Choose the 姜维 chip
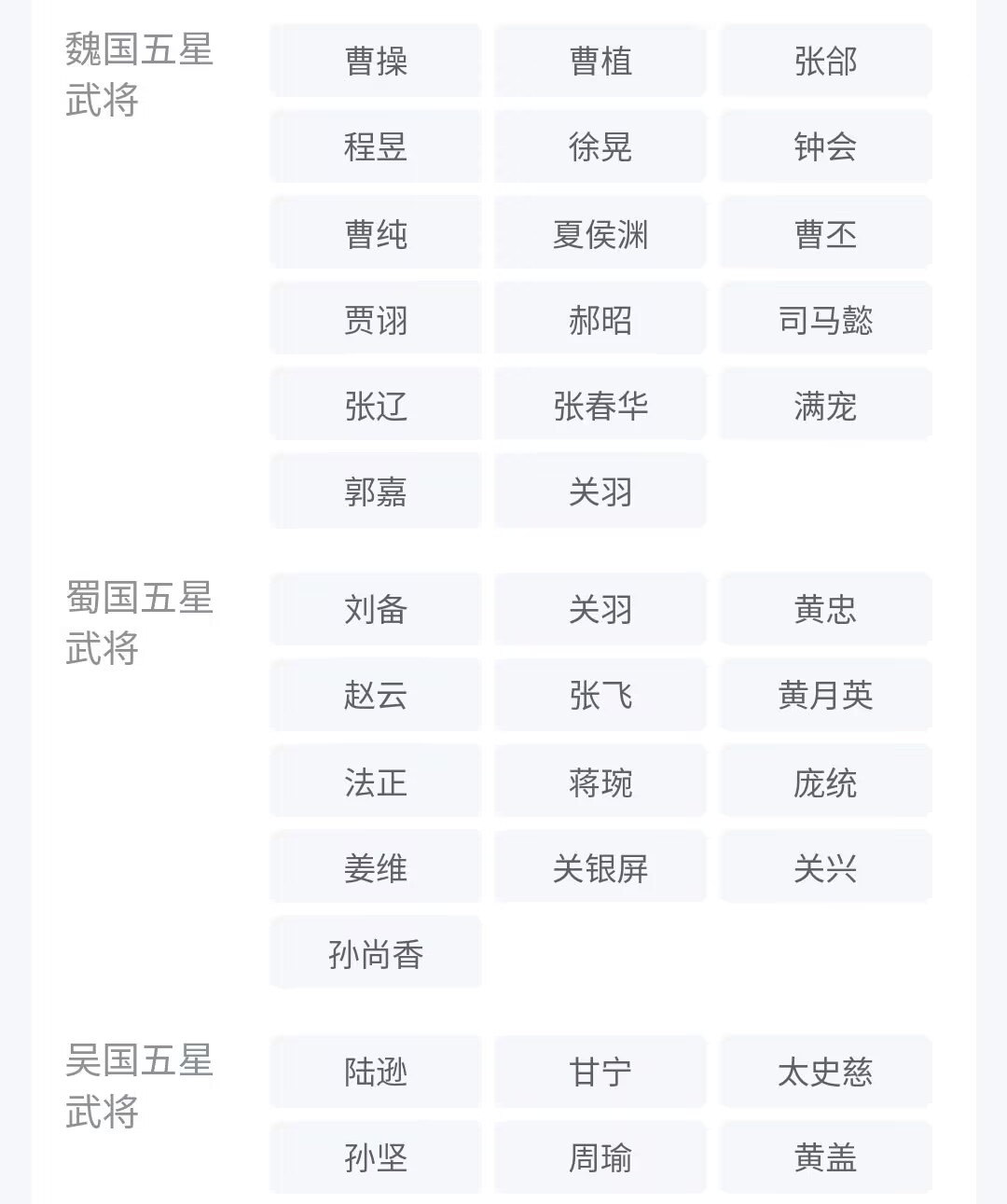 coord(376,868)
